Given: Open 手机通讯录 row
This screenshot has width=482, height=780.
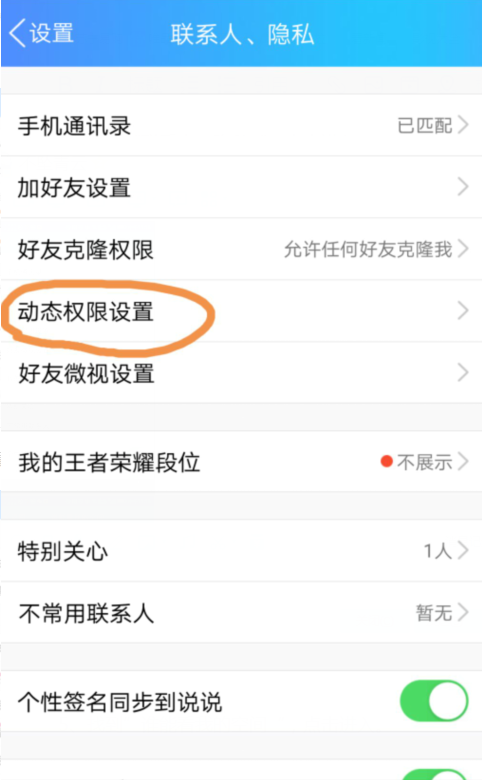Looking at the screenshot, I should pos(241,125).
